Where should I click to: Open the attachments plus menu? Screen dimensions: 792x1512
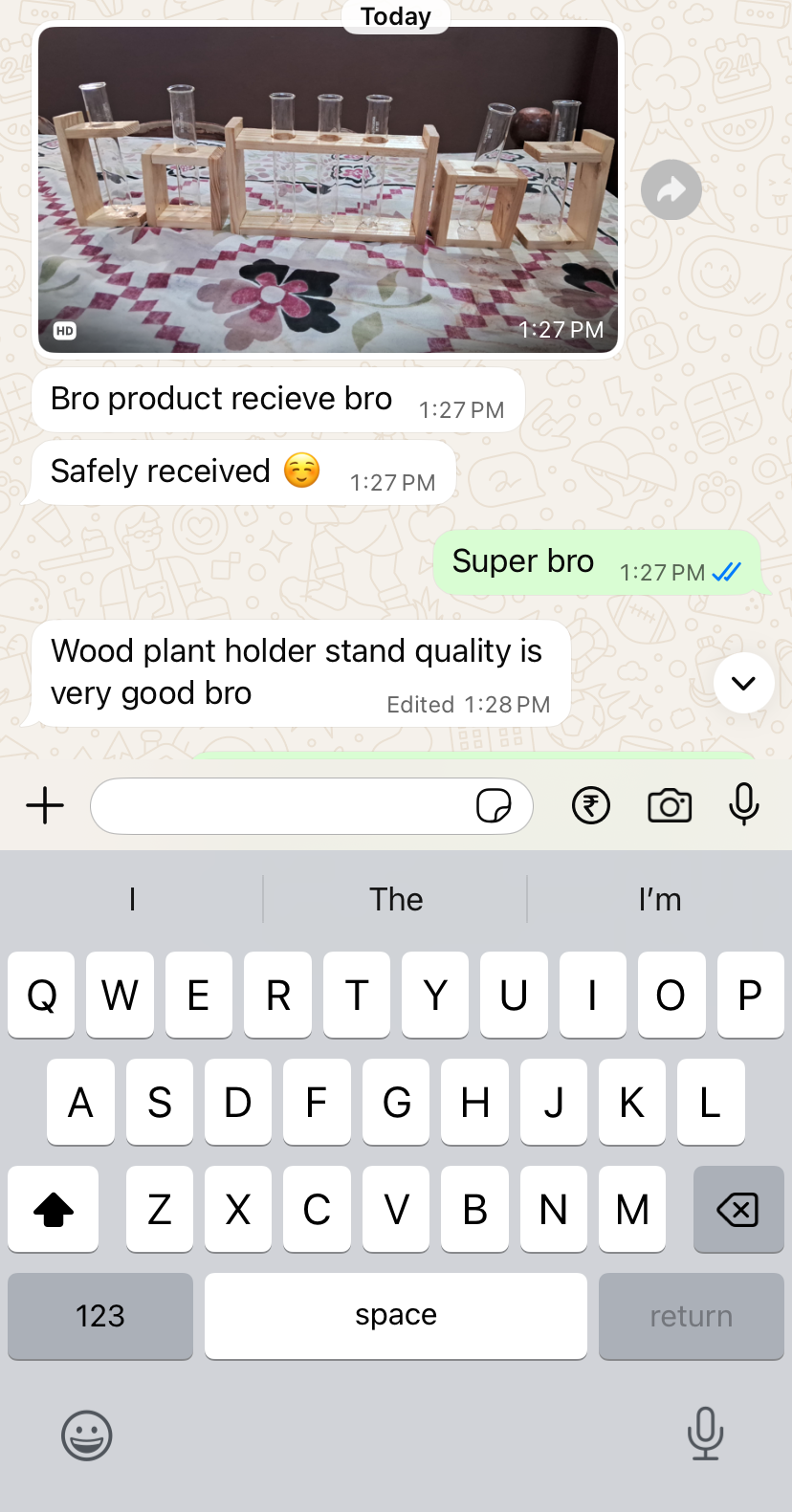[45, 805]
